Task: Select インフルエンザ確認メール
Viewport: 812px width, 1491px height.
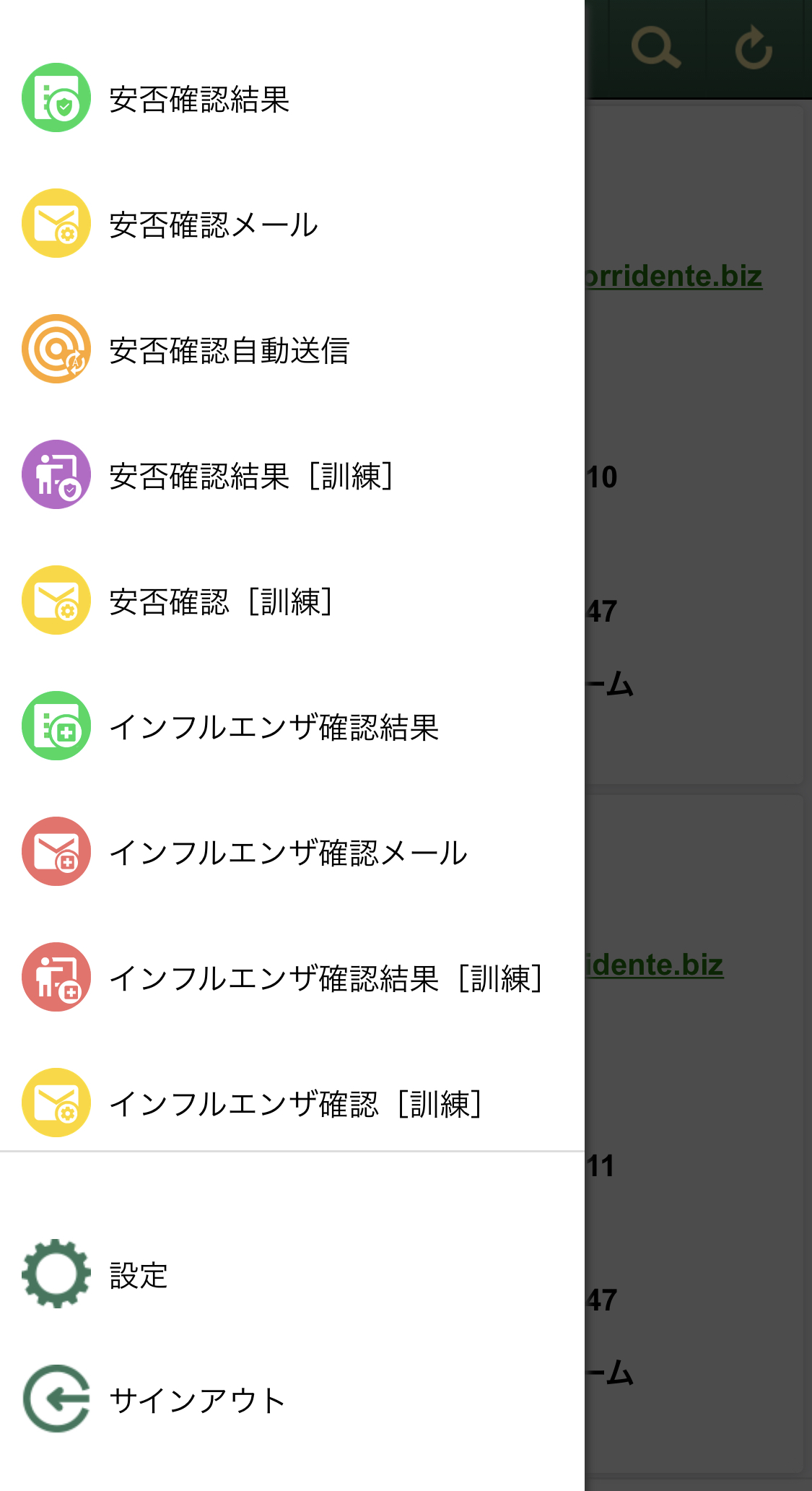Action: [292, 852]
